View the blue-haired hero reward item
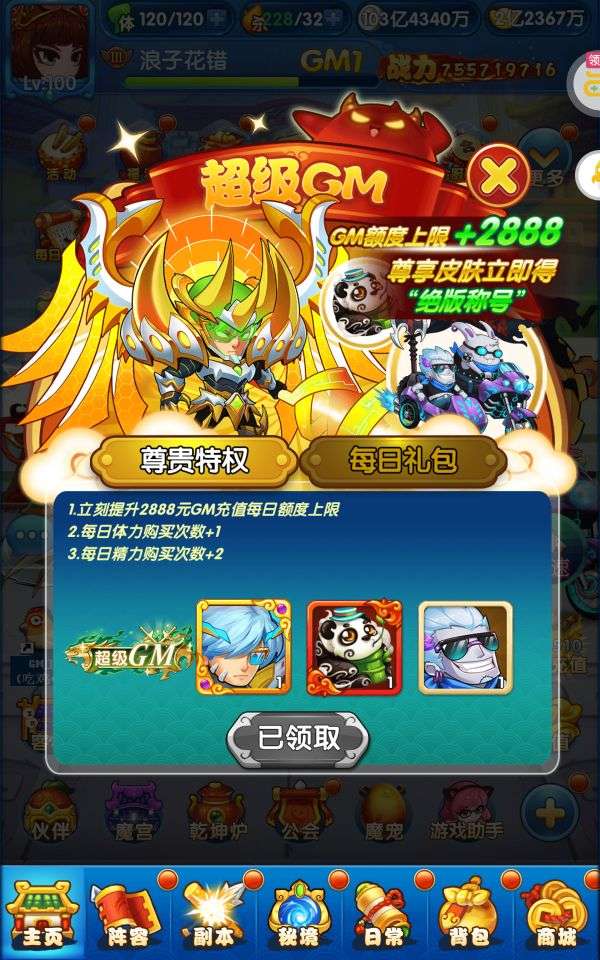 (x=244, y=647)
